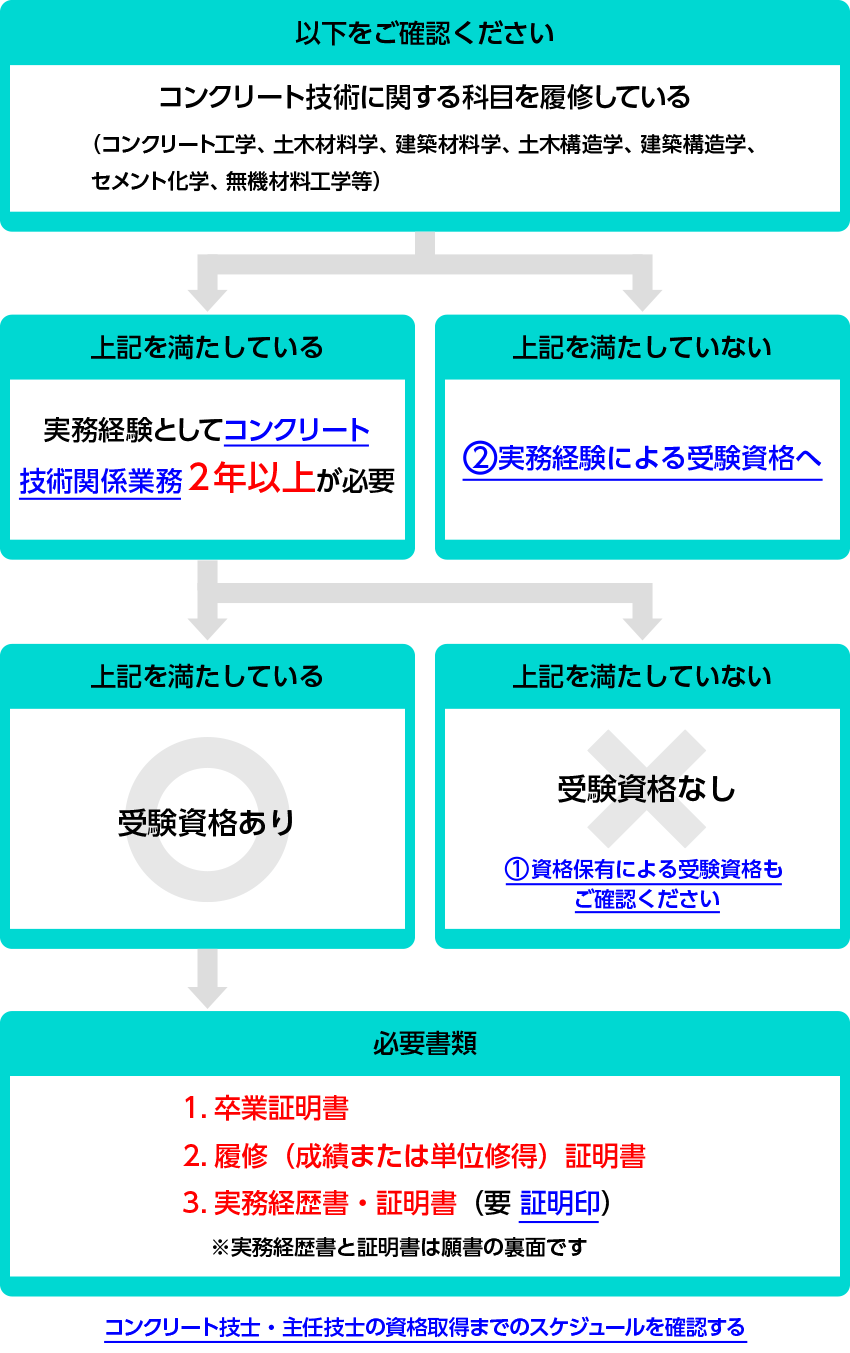Open ①資格保有による受験資格もご確認ください link
The image size is (850, 1353).
(646, 884)
